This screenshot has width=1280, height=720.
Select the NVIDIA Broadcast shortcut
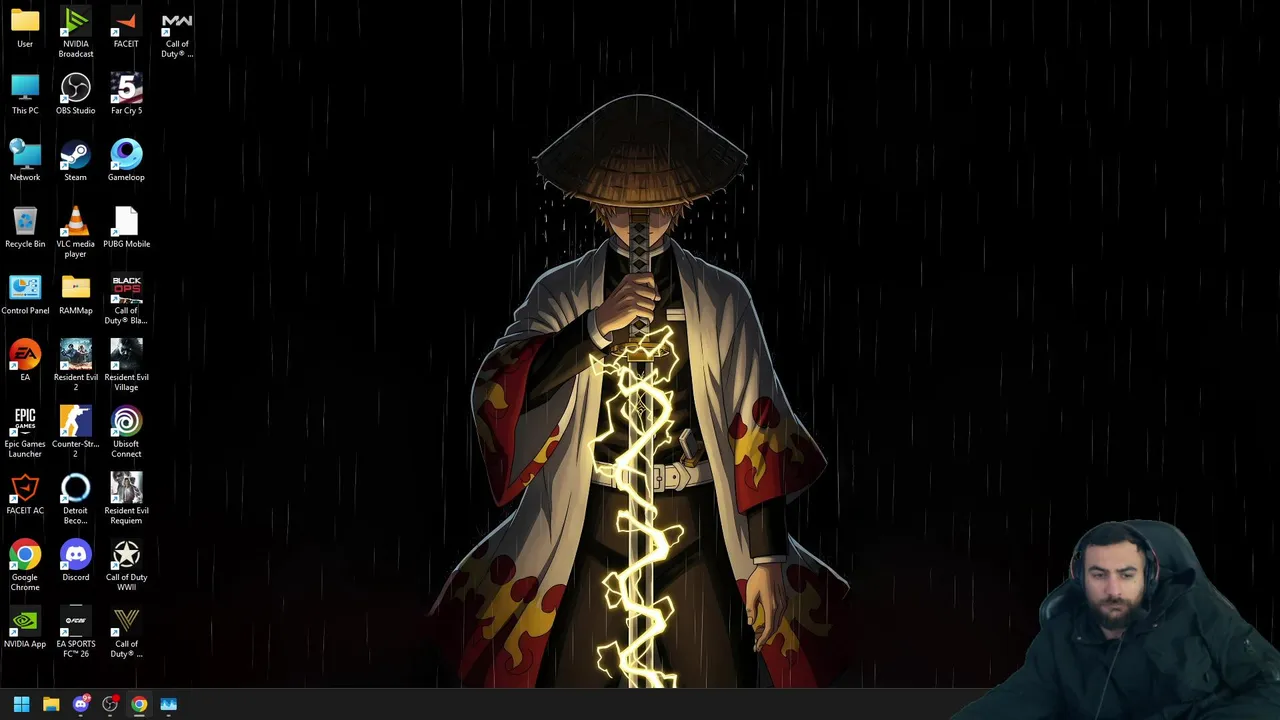pos(75,22)
